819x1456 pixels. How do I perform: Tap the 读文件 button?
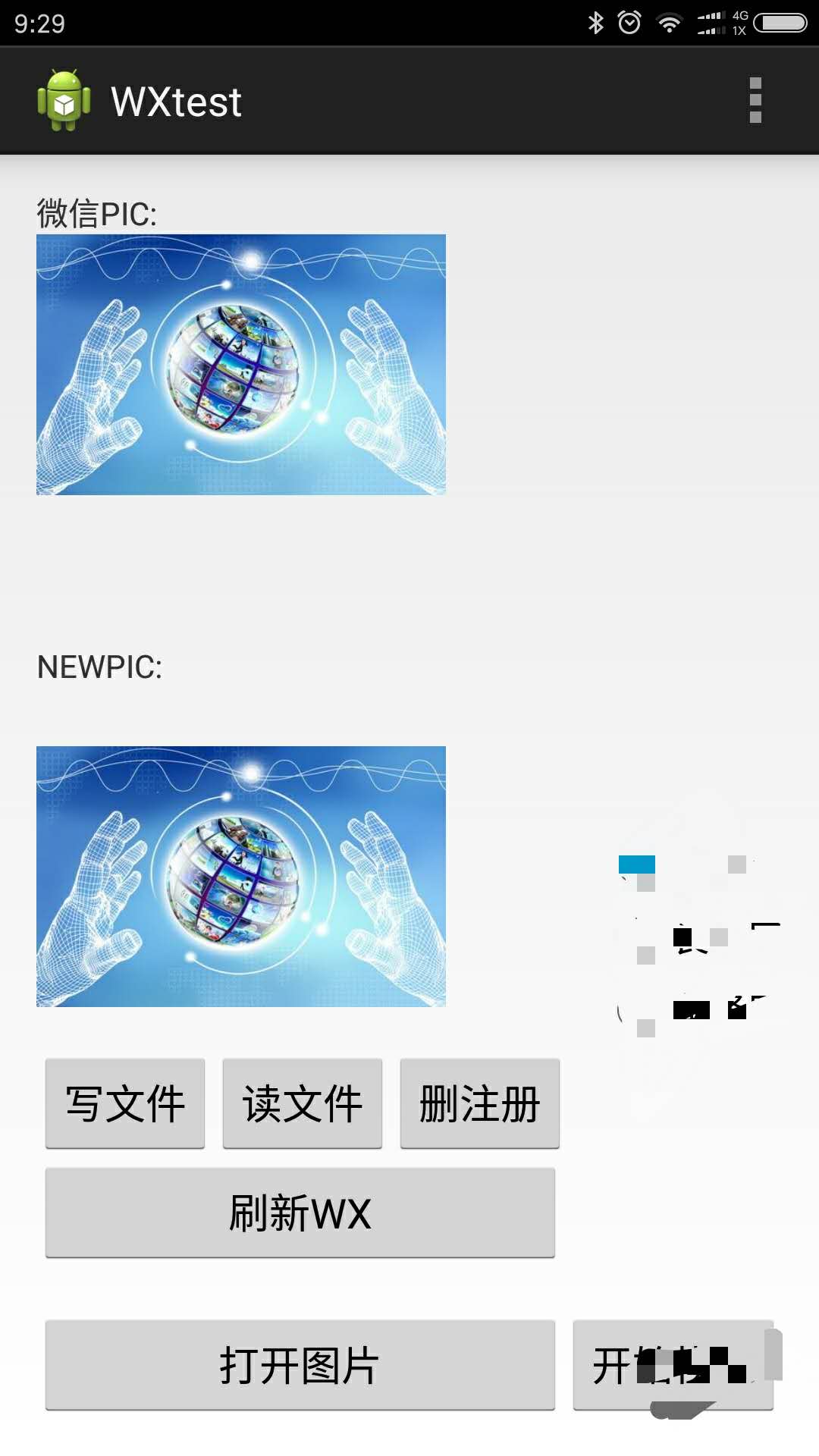303,1103
